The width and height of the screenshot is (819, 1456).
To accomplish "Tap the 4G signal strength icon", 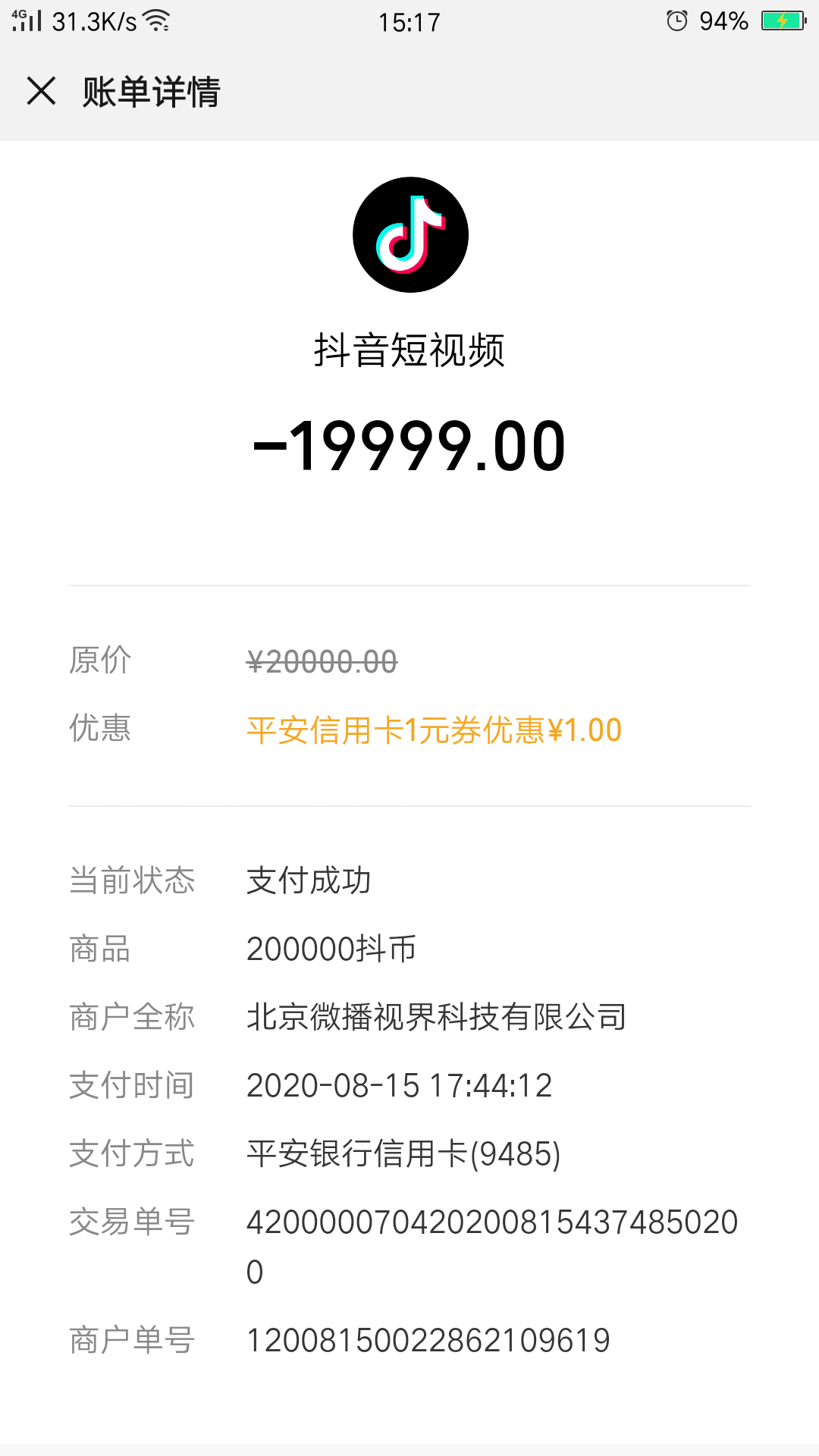I will click(x=27, y=20).
